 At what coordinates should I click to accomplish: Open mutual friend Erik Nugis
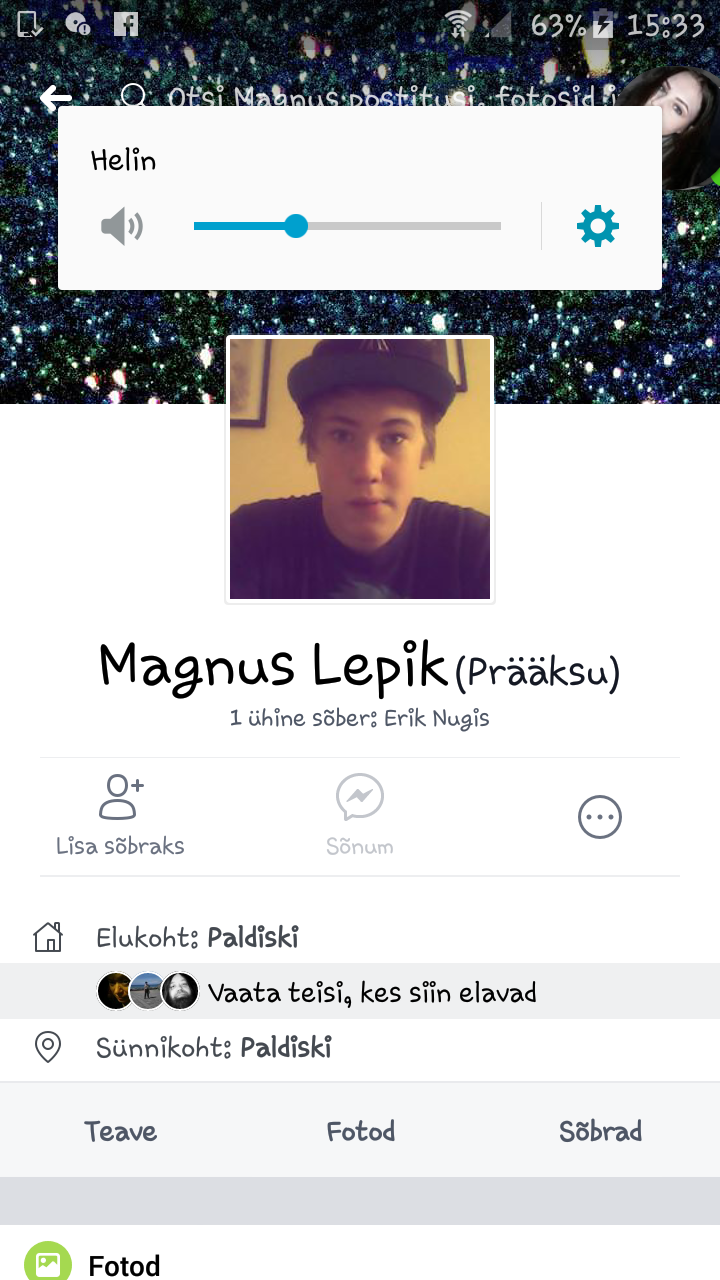coord(437,718)
